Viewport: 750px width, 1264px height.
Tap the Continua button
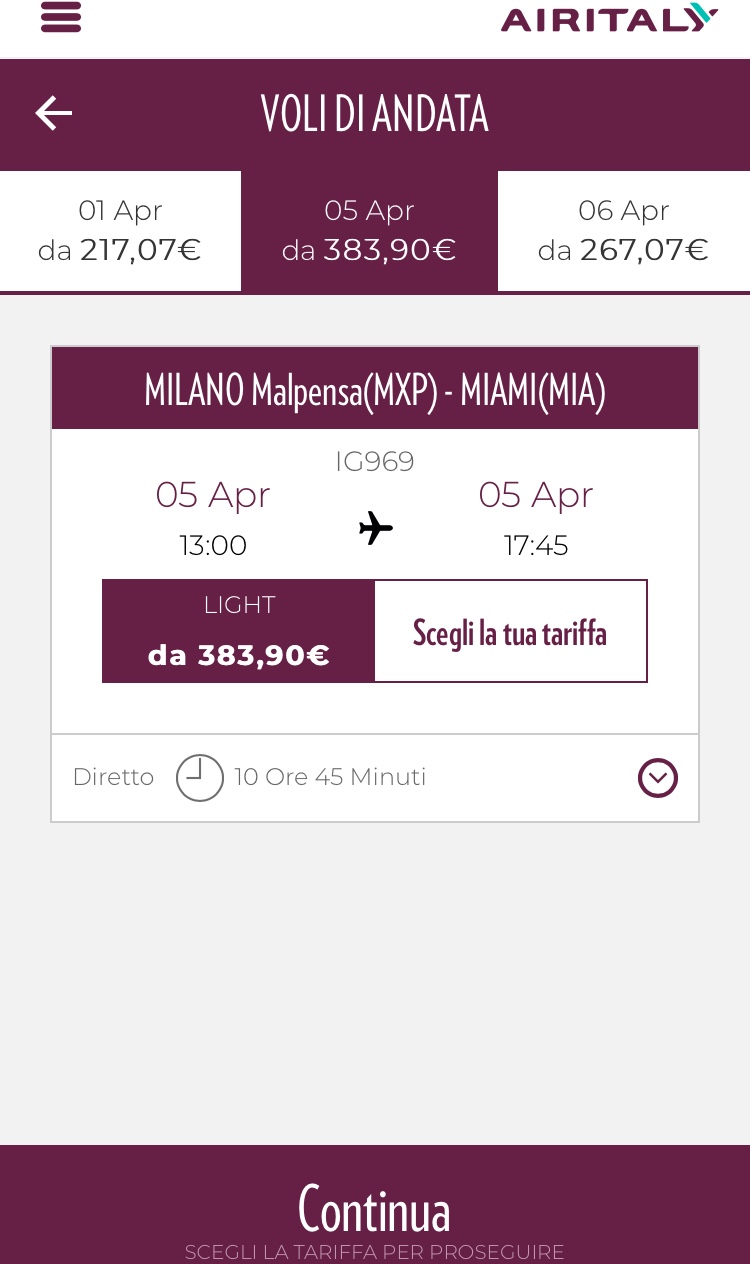375,1208
